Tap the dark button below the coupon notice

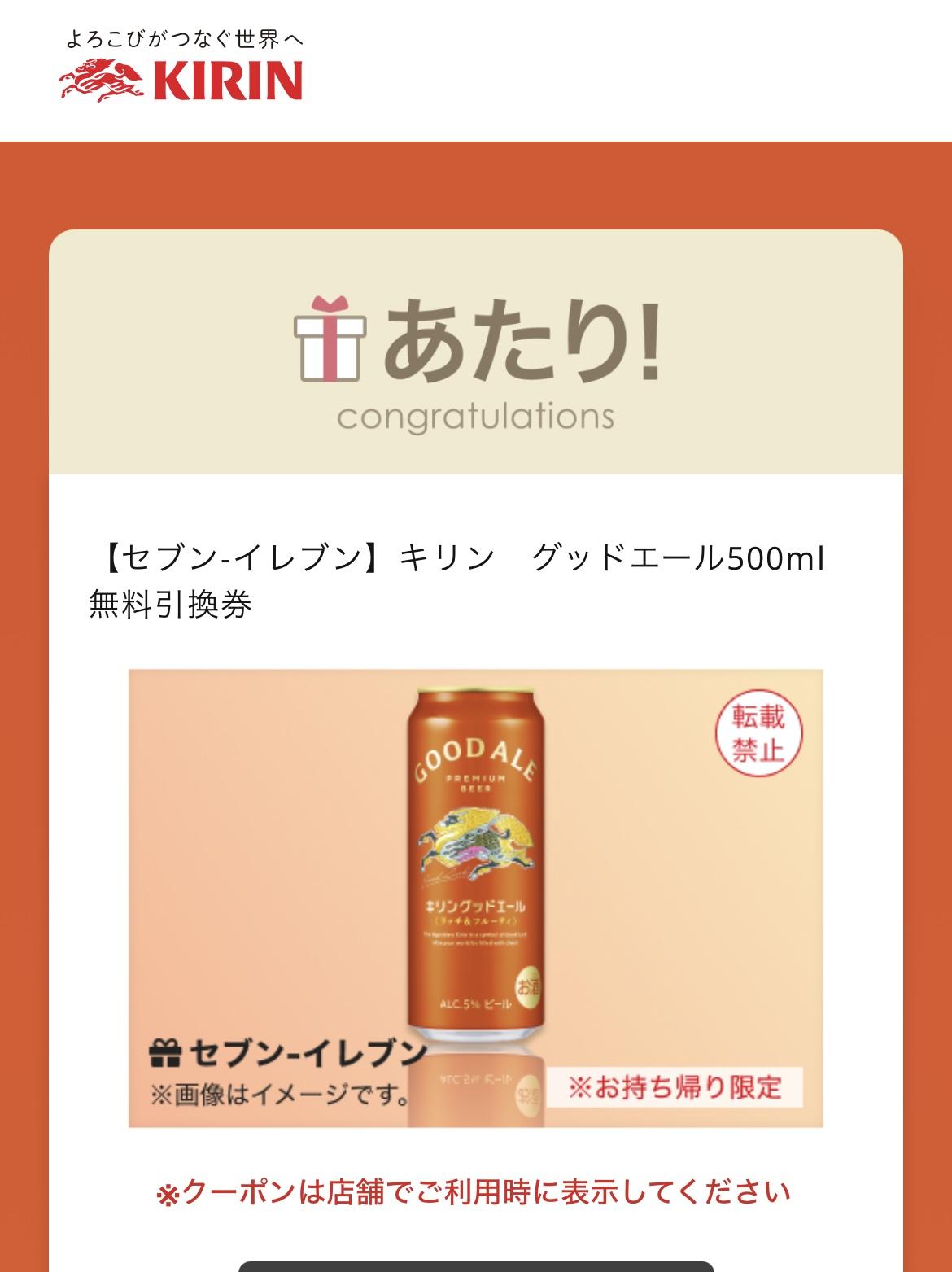pyautogui.click(x=476, y=1265)
